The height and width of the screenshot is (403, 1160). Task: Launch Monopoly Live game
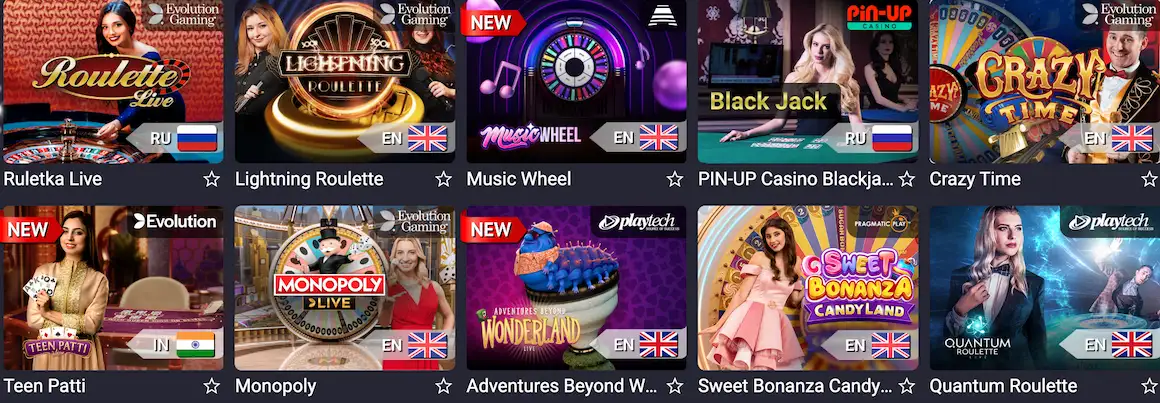pos(345,288)
